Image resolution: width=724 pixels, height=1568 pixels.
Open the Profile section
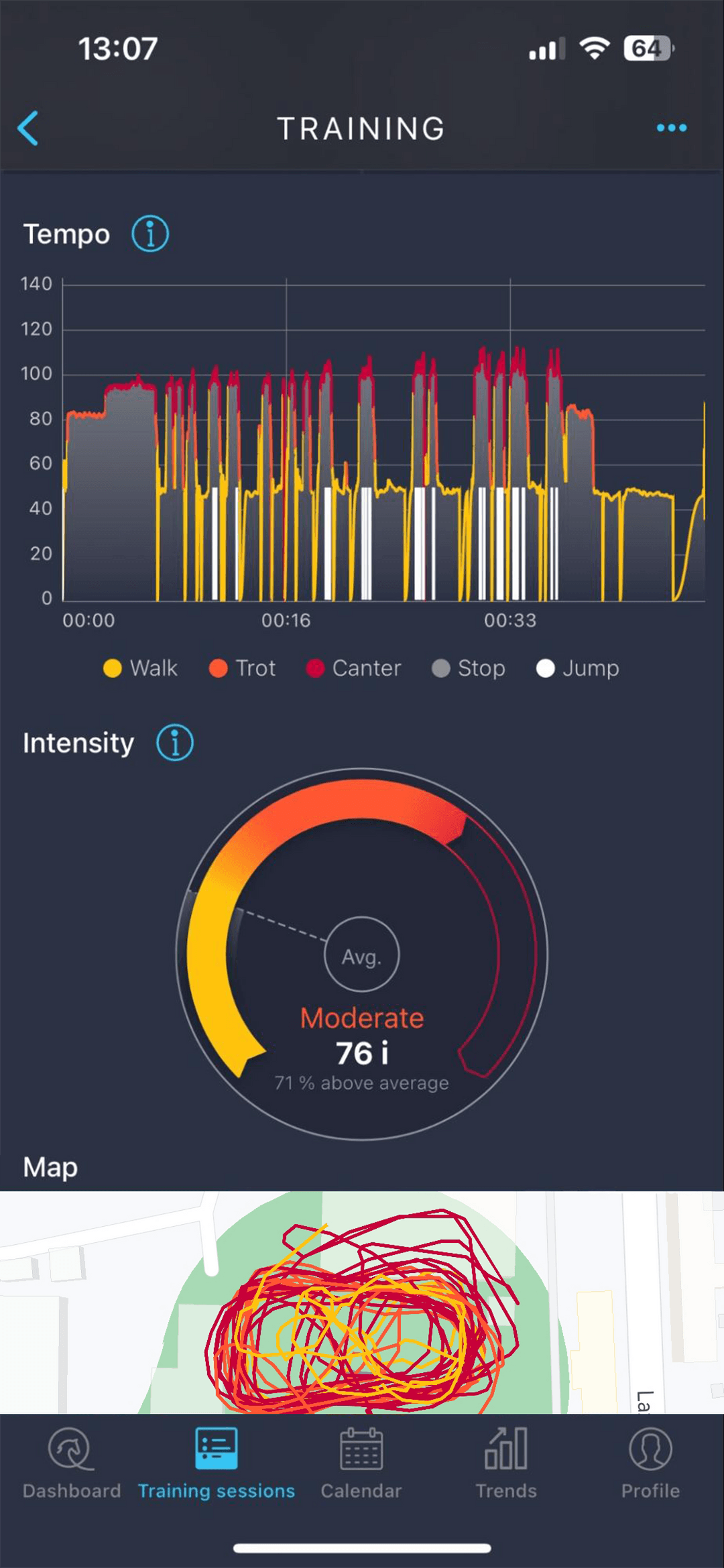coord(650,1461)
